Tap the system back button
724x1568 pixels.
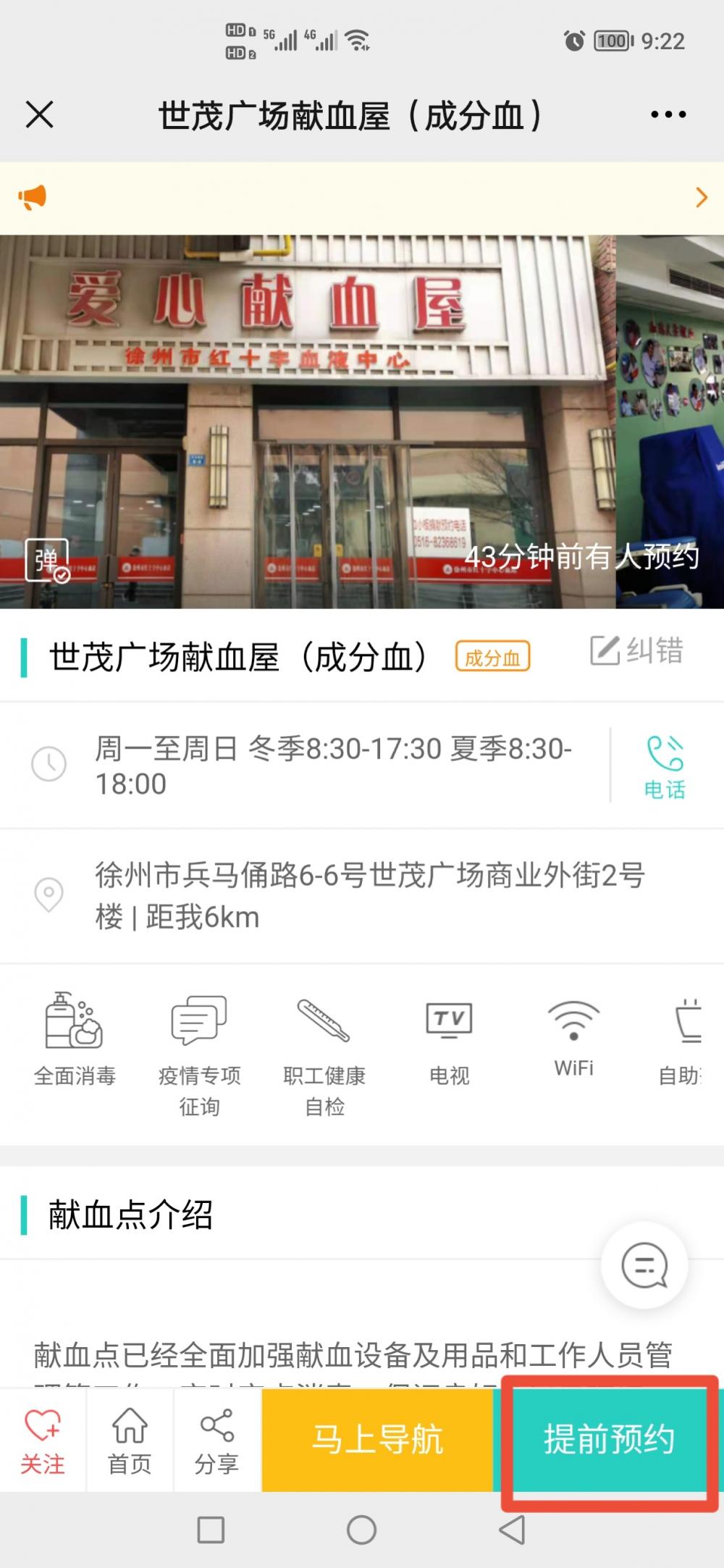coord(512,1530)
